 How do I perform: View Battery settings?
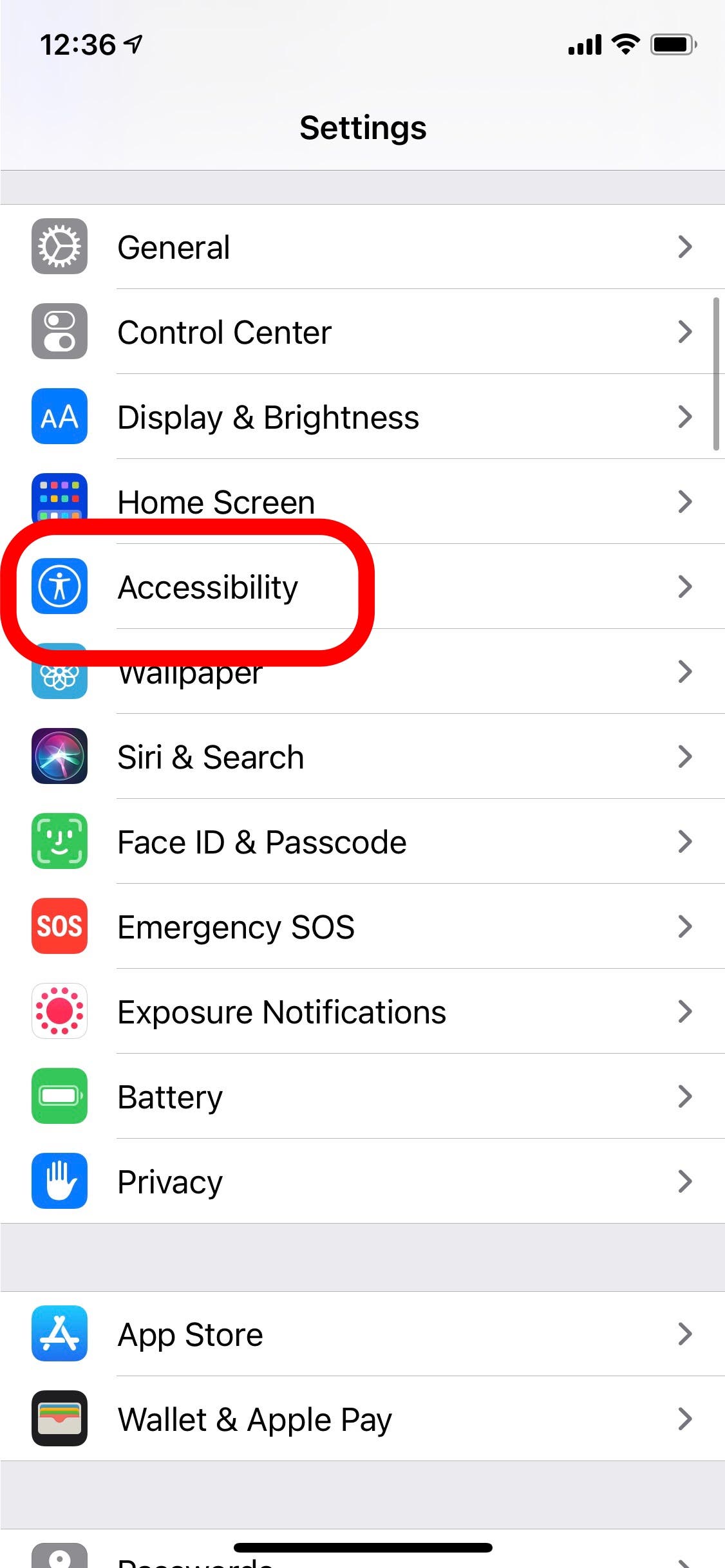(362, 1097)
